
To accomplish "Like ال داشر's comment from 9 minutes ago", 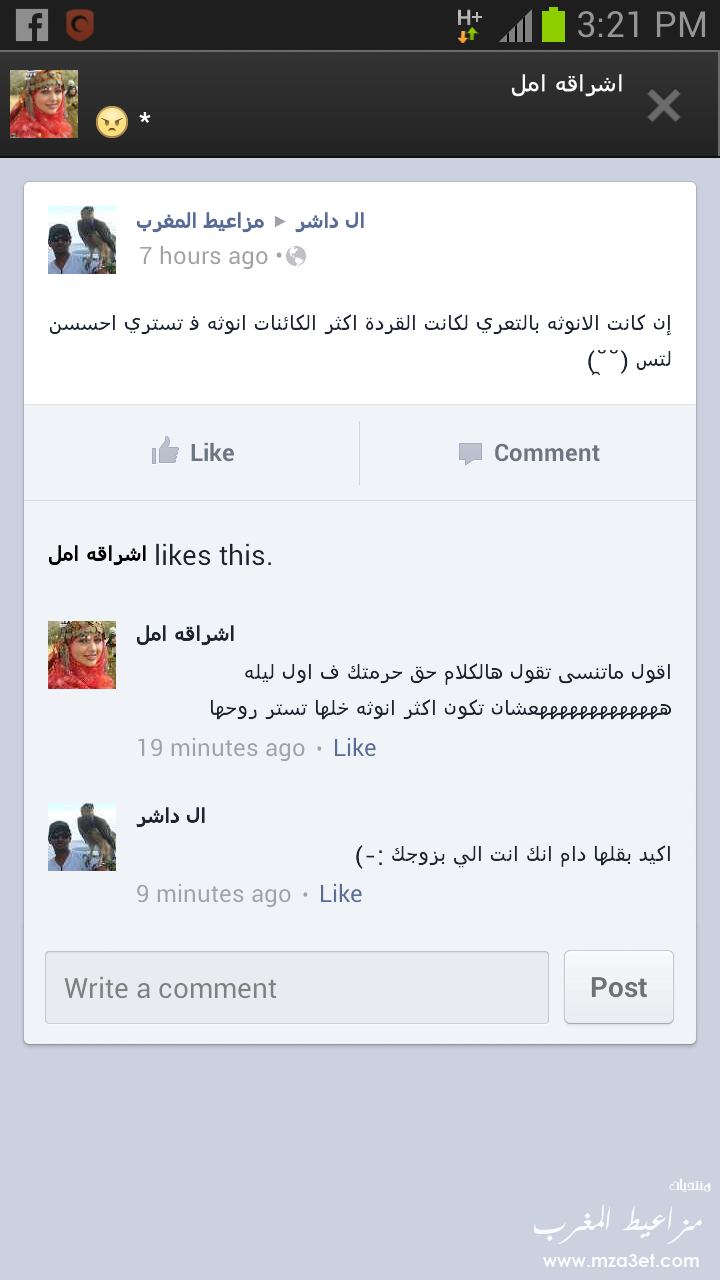I will pos(340,894).
